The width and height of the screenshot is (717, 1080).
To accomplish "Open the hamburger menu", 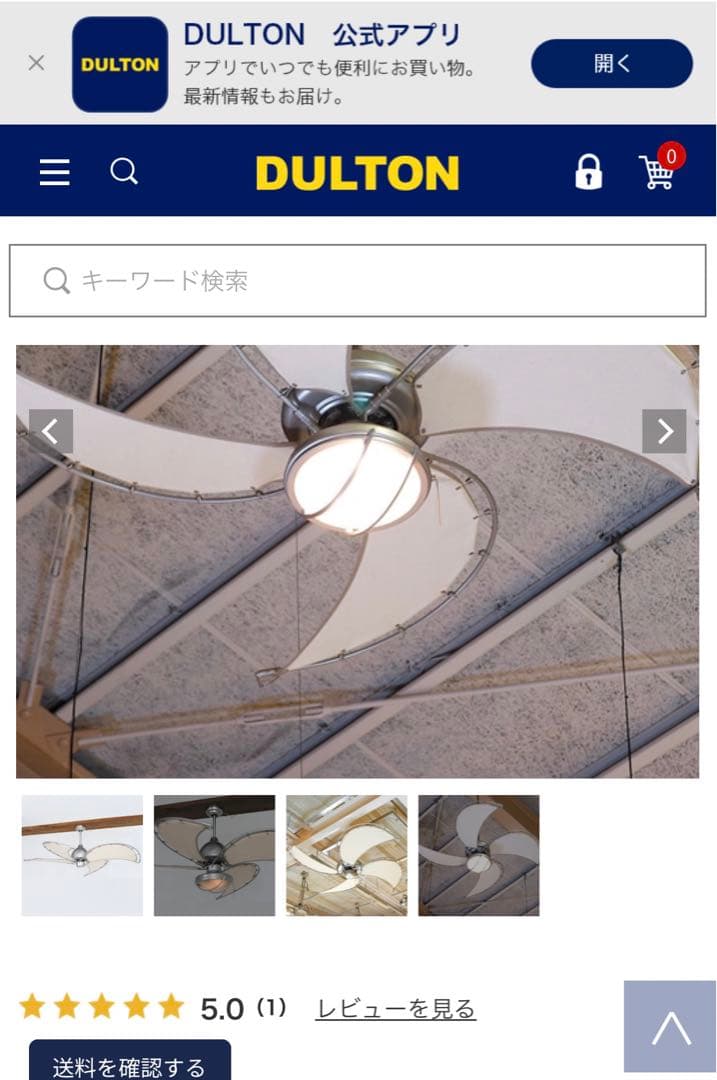I will point(55,172).
